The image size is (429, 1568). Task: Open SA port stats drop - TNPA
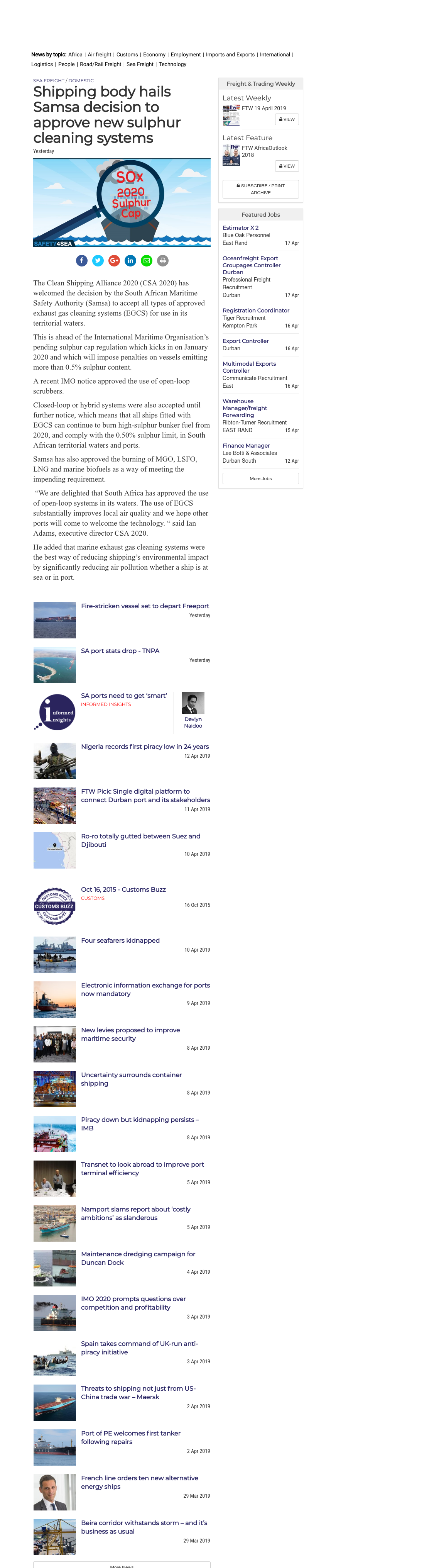[120, 651]
